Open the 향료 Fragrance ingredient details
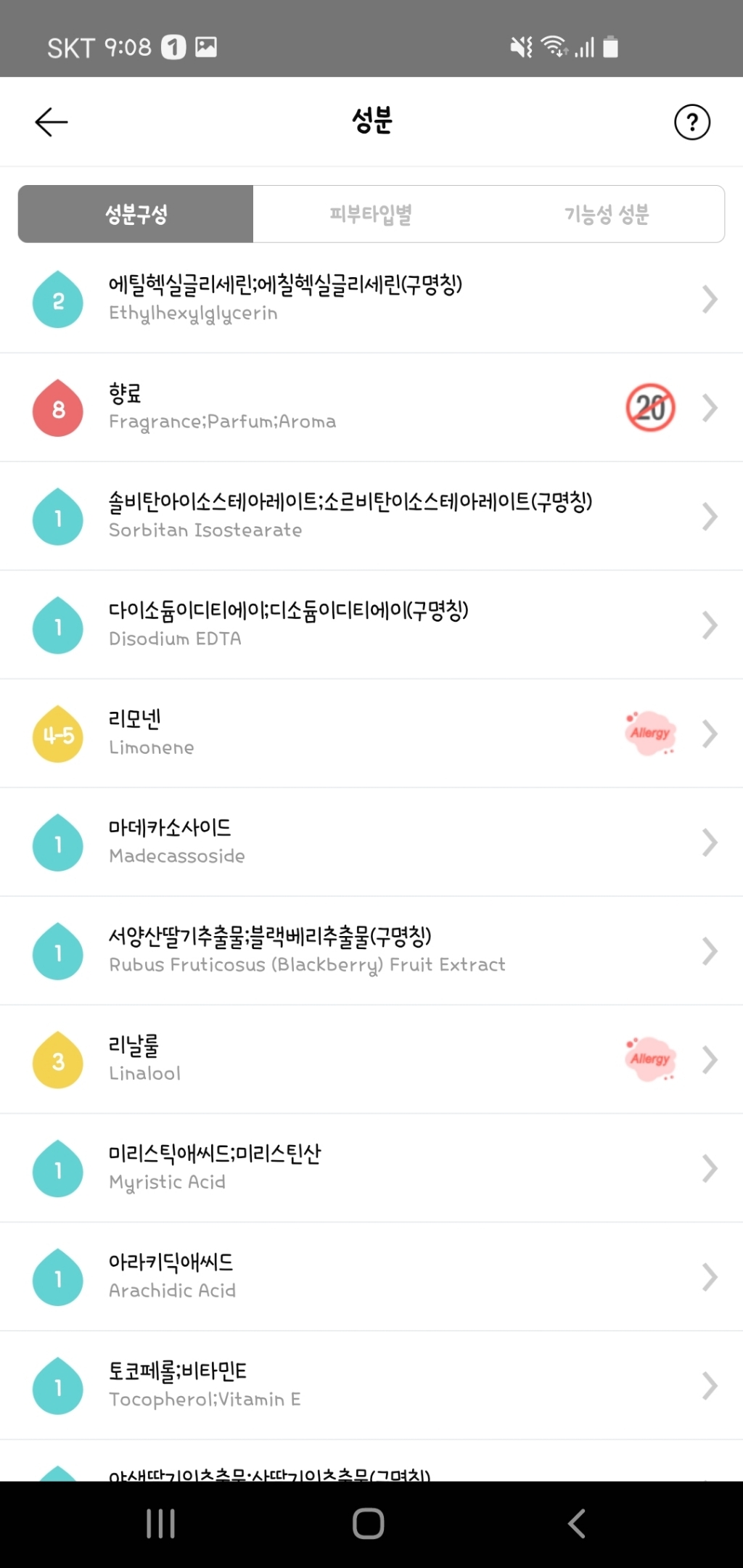This screenshot has width=743, height=1568. point(371,408)
